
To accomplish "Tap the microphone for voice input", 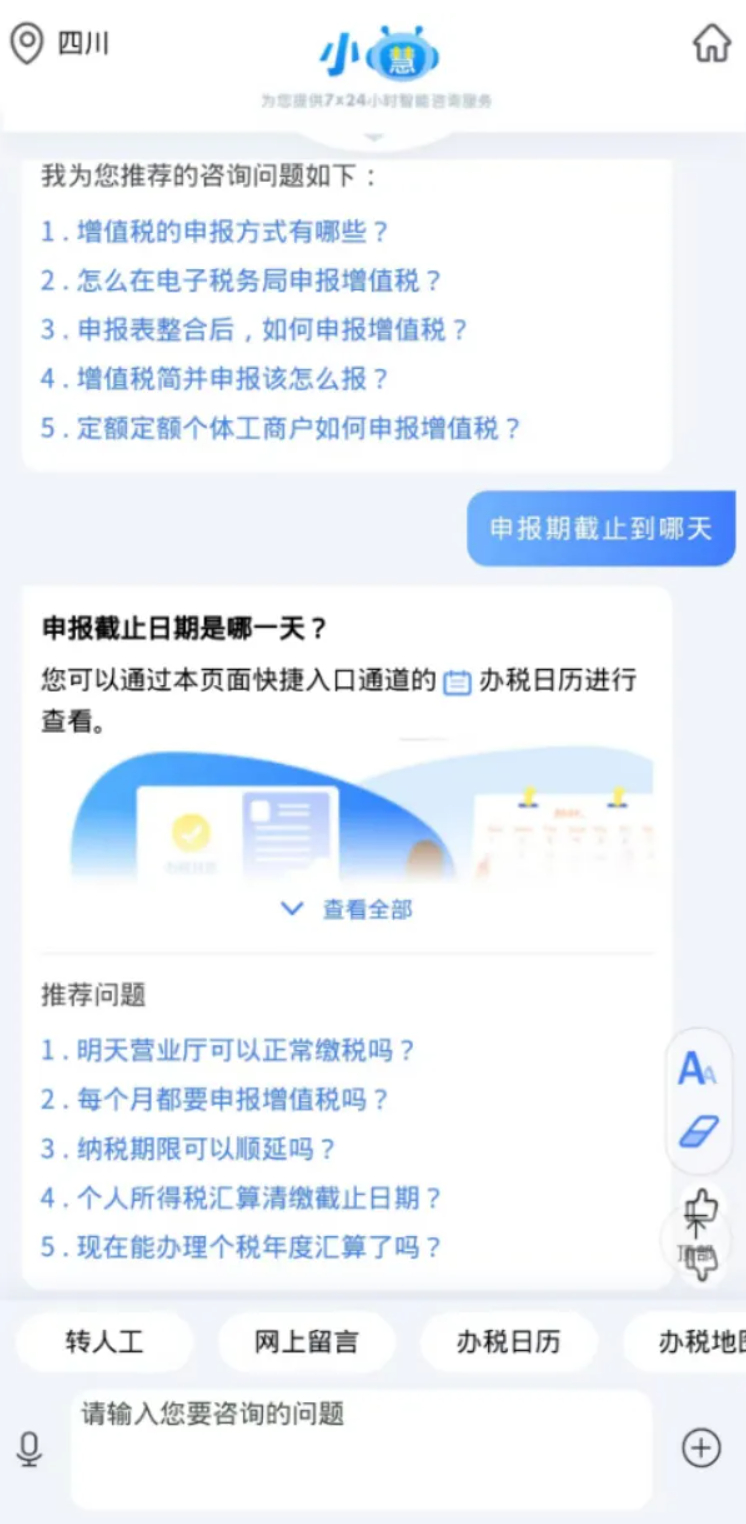I will click(29, 1448).
